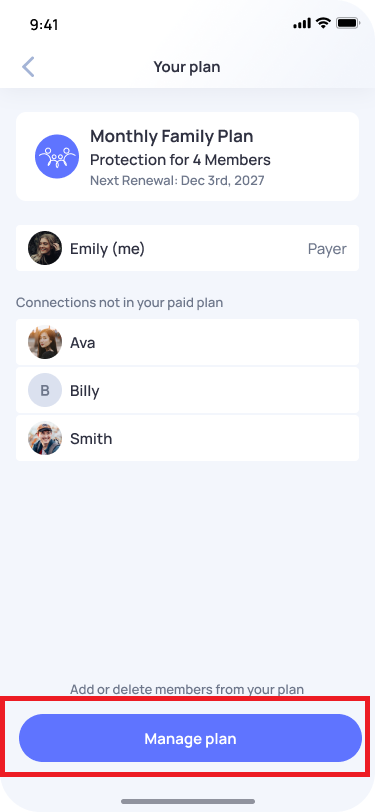Tap the Manage plan button
Viewport: 375px width, 812px height.
(190, 738)
